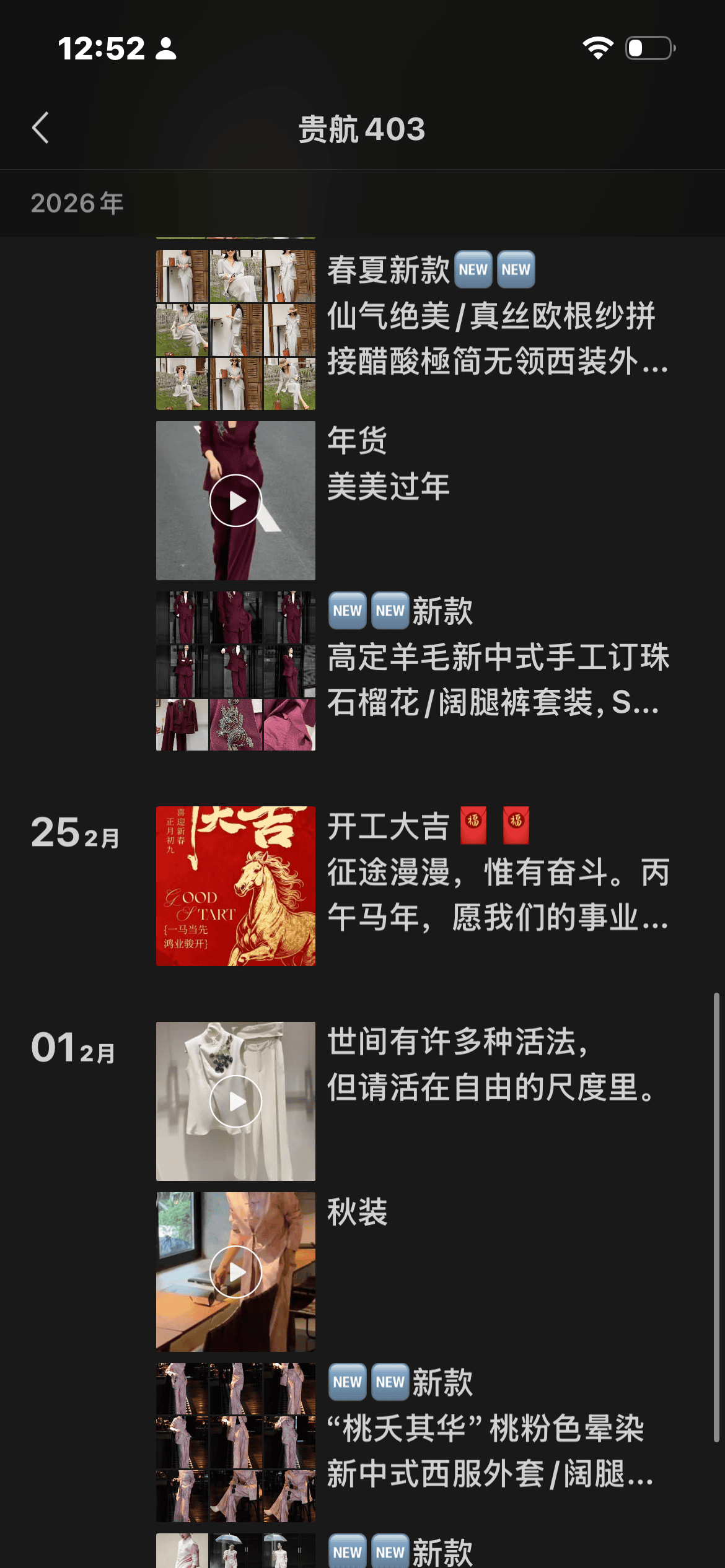Open the 高定羊毛新中式 burgundy suit post
This screenshot has width=725, height=1568.
click(235, 671)
